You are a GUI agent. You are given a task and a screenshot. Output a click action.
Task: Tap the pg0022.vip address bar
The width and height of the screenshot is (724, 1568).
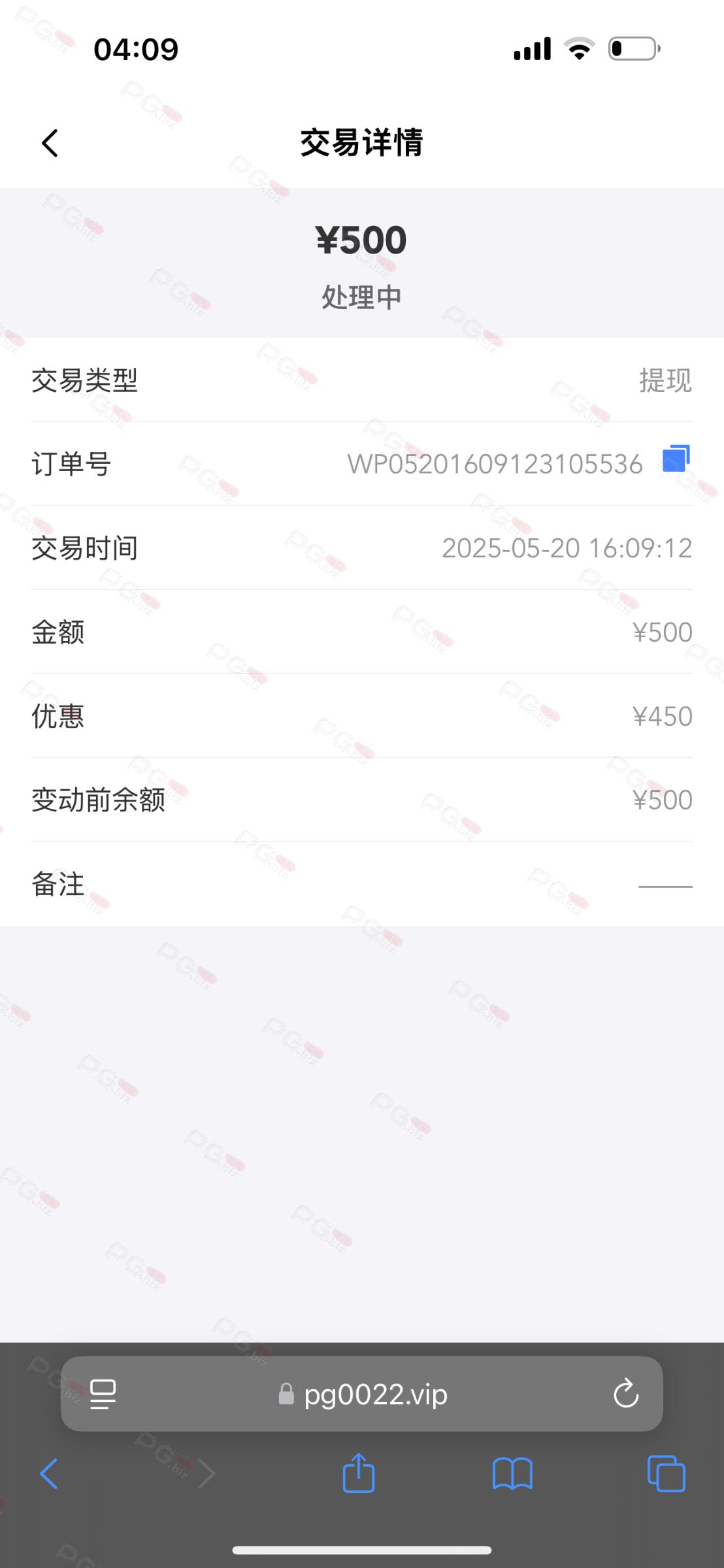click(x=362, y=1394)
